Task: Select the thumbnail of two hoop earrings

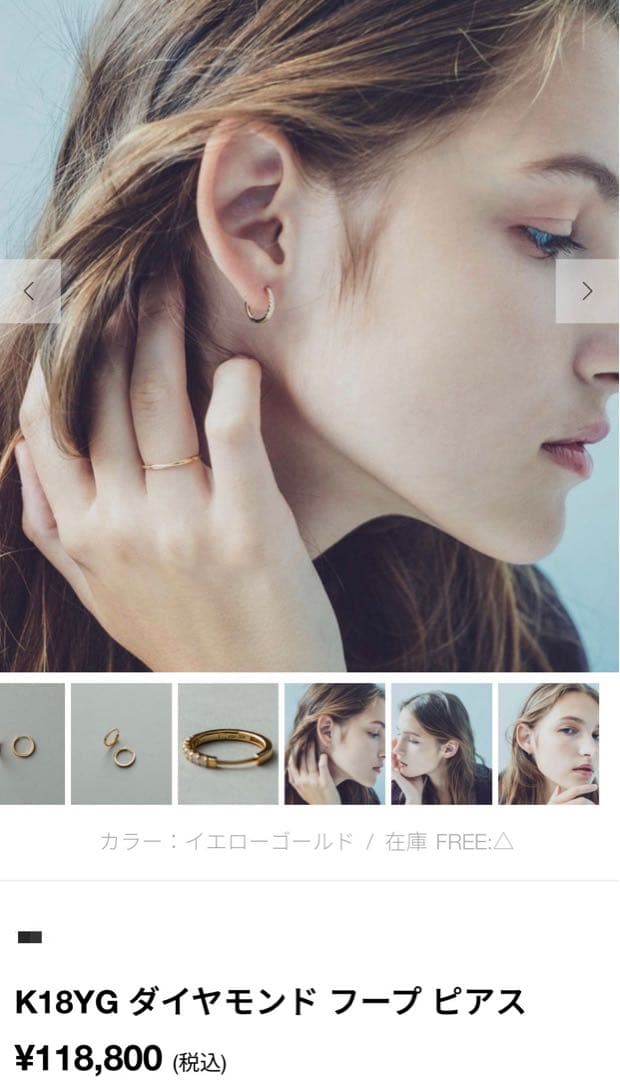Action: (x=121, y=743)
